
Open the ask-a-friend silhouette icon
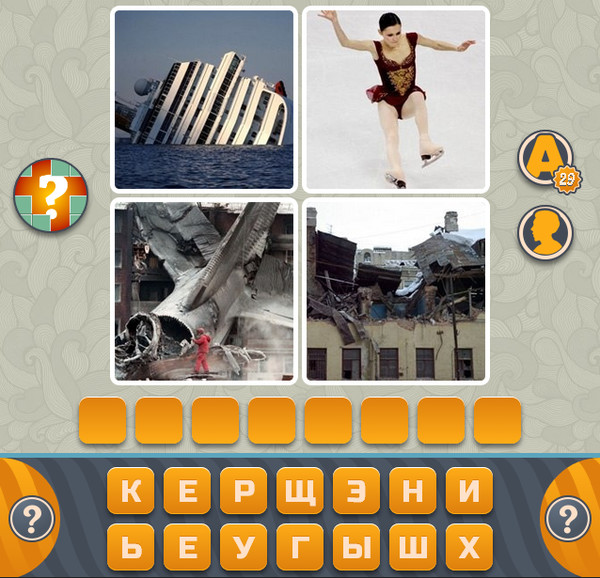click(x=545, y=232)
